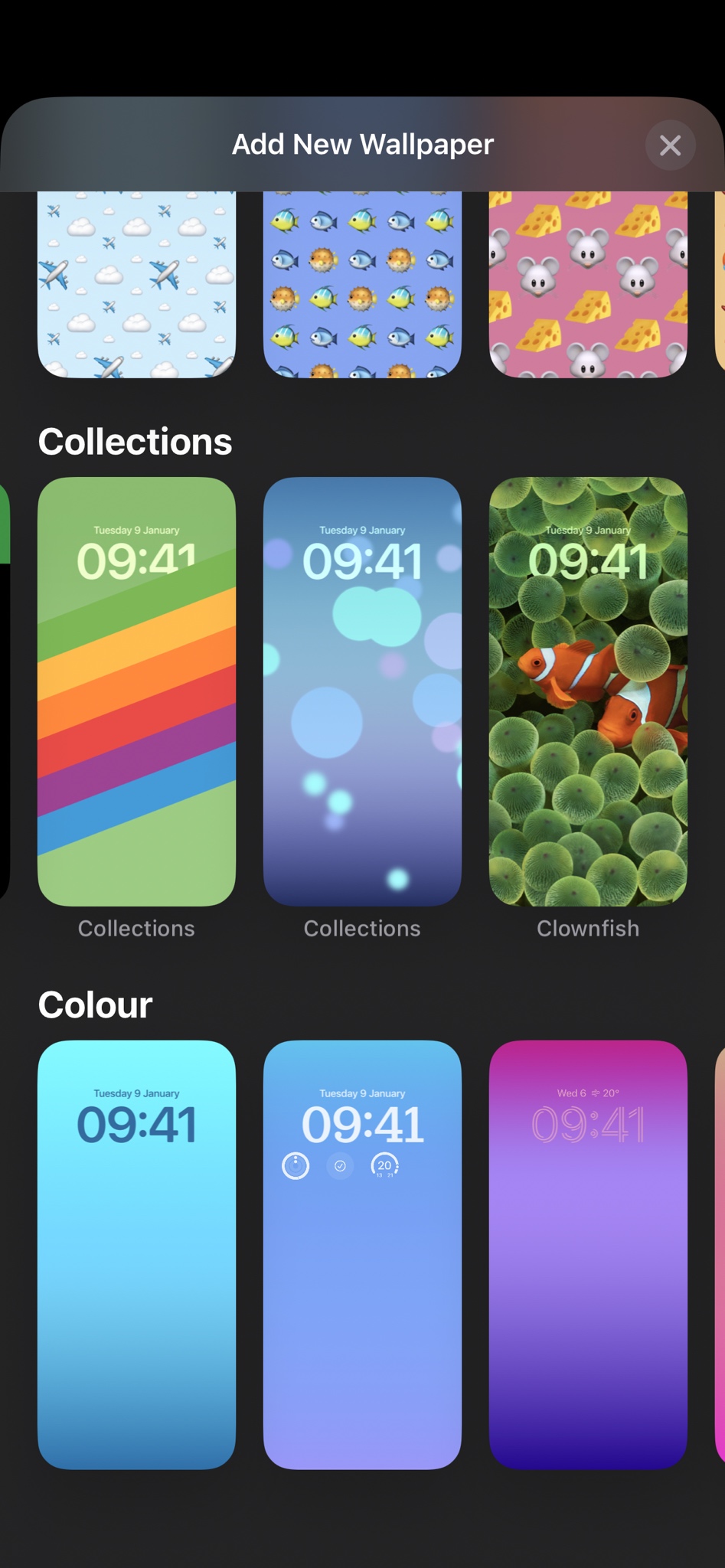Image resolution: width=725 pixels, height=1568 pixels.
Task: Select the airplane and clouds emoji wallpaper
Action: click(x=136, y=283)
